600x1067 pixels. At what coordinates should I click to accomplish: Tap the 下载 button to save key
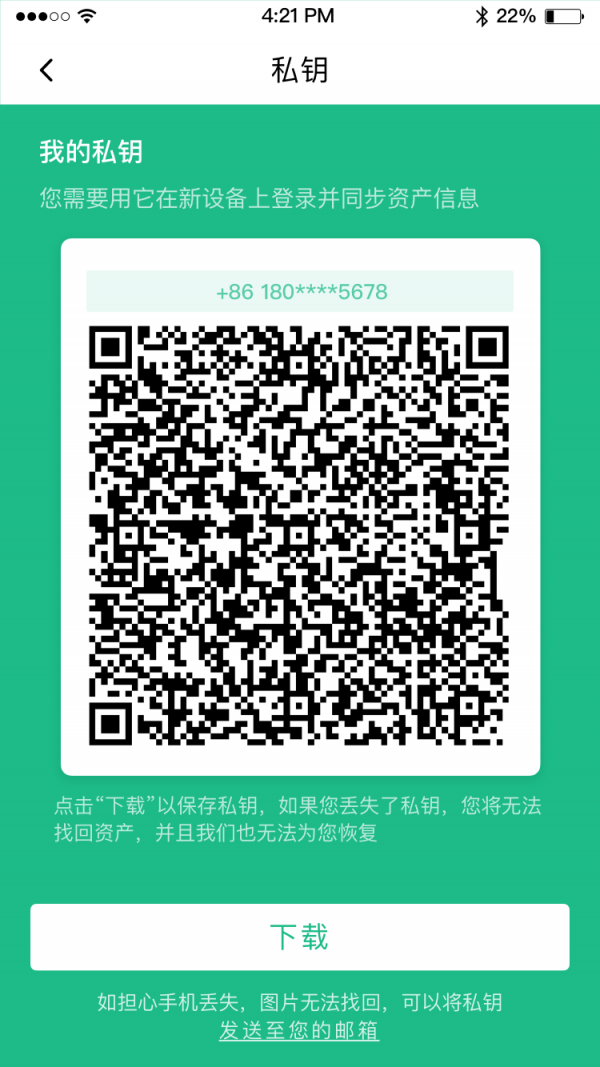point(300,937)
